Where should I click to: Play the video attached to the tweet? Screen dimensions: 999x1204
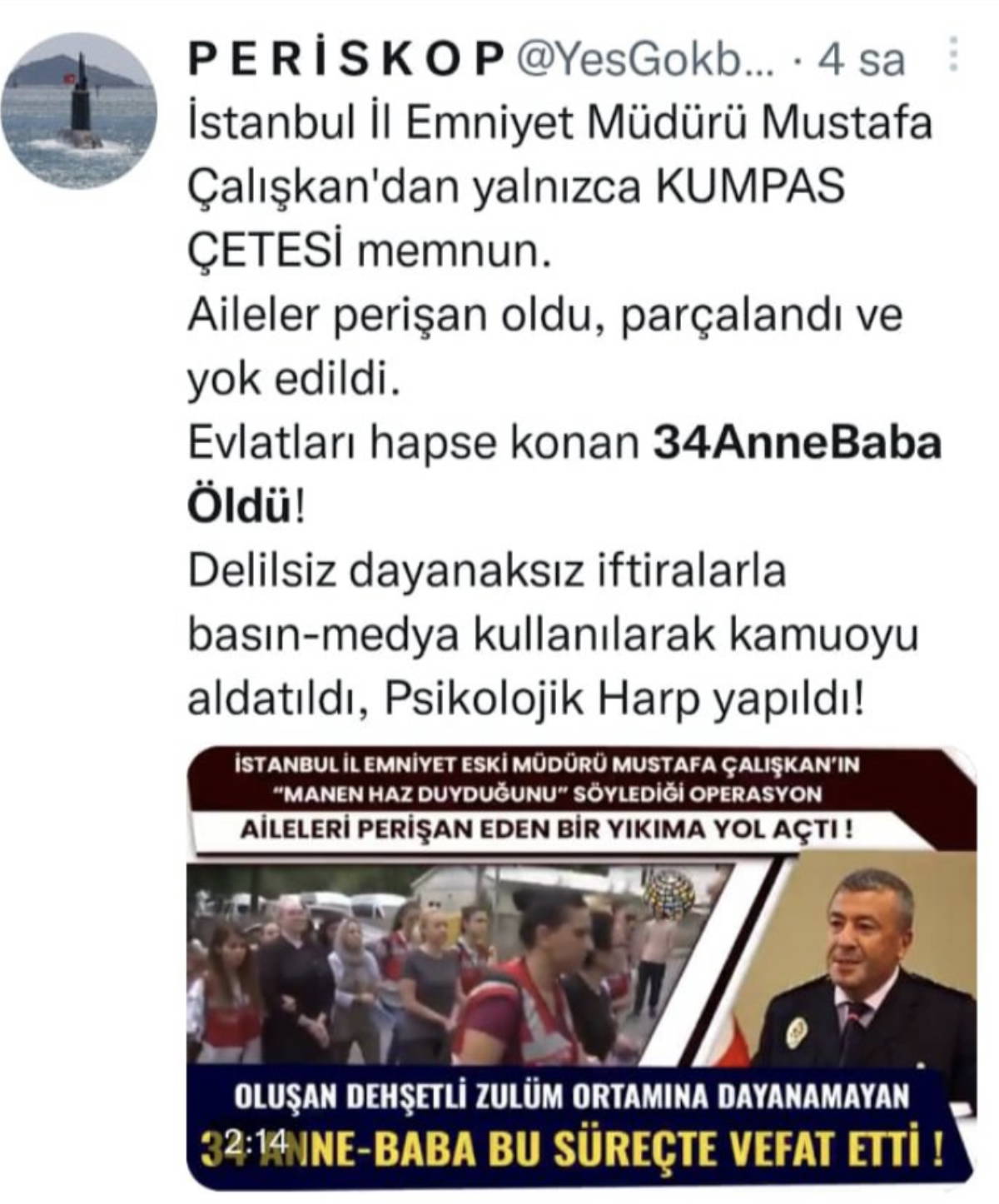(581, 966)
